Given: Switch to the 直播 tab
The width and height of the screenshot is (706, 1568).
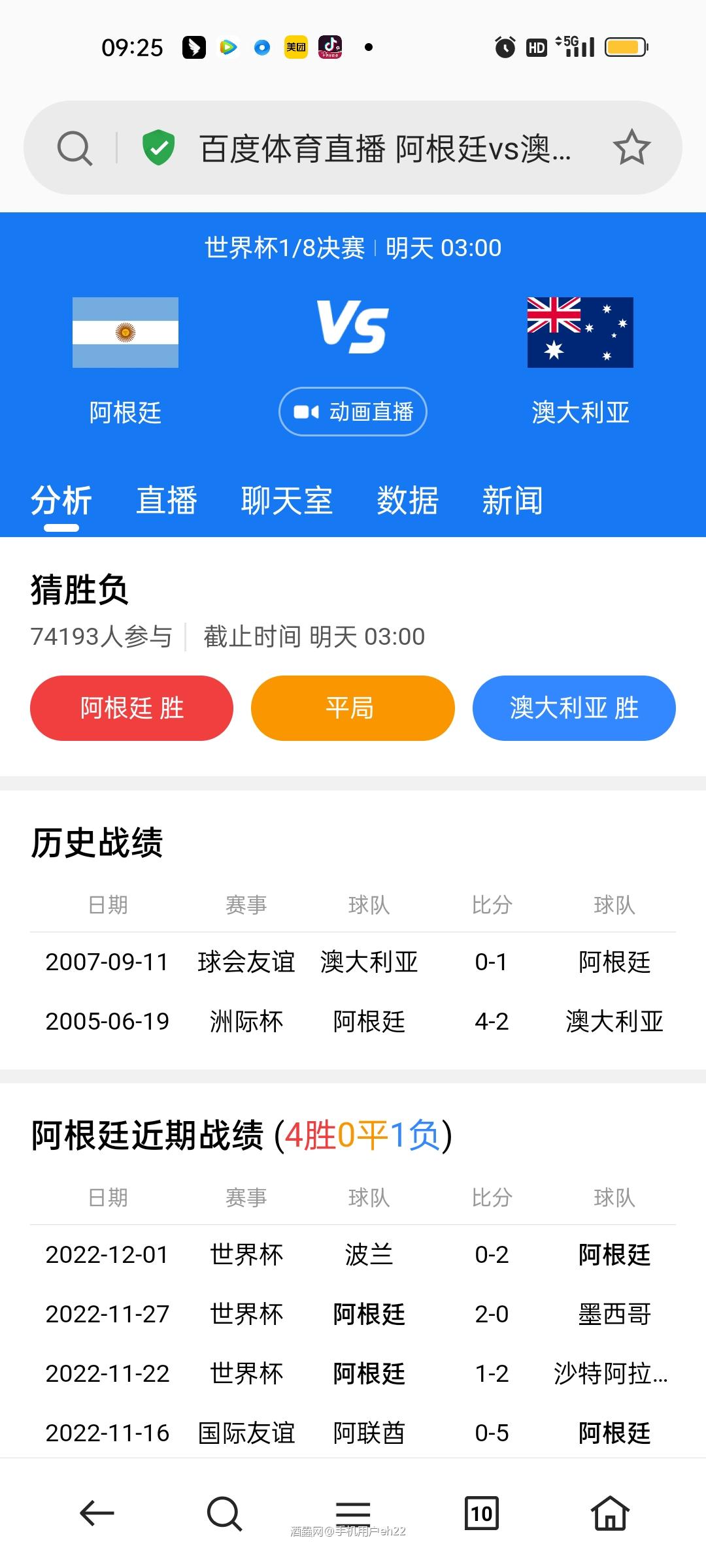Looking at the screenshot, I should pyautogui.click(x=167, y=500).
